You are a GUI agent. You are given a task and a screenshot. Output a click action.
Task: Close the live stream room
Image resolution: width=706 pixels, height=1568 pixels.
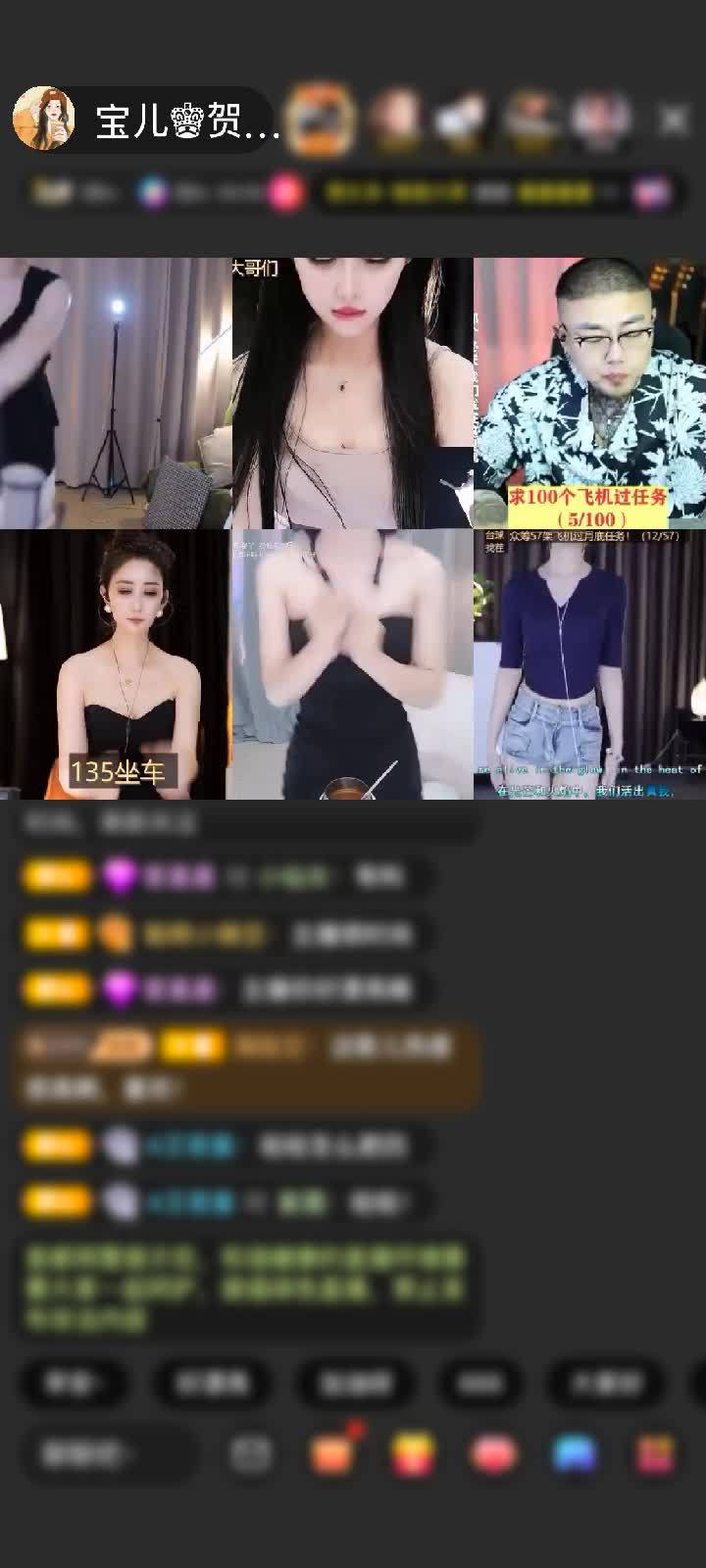coord(673,120)
